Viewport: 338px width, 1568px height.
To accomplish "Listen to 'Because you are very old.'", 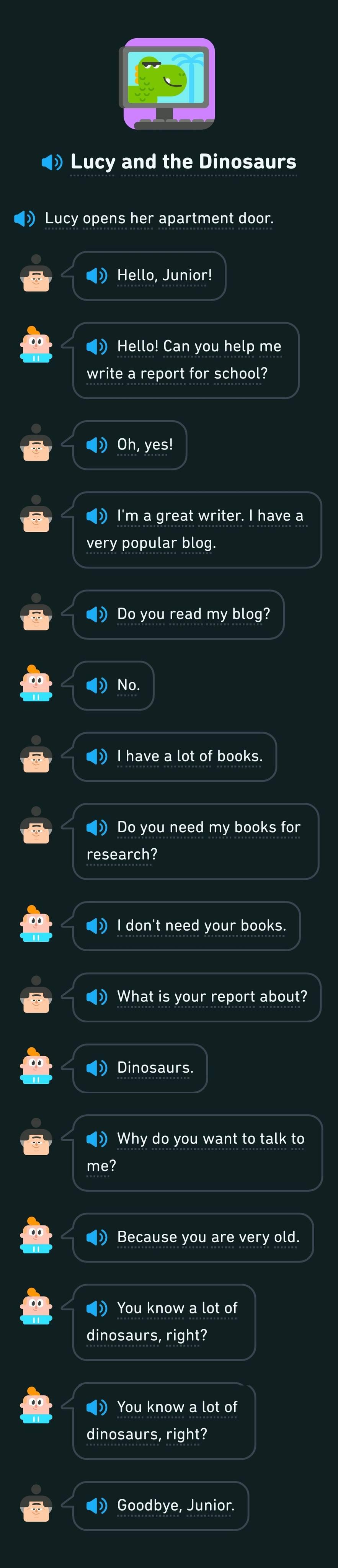I will (x=96, y=1237).
